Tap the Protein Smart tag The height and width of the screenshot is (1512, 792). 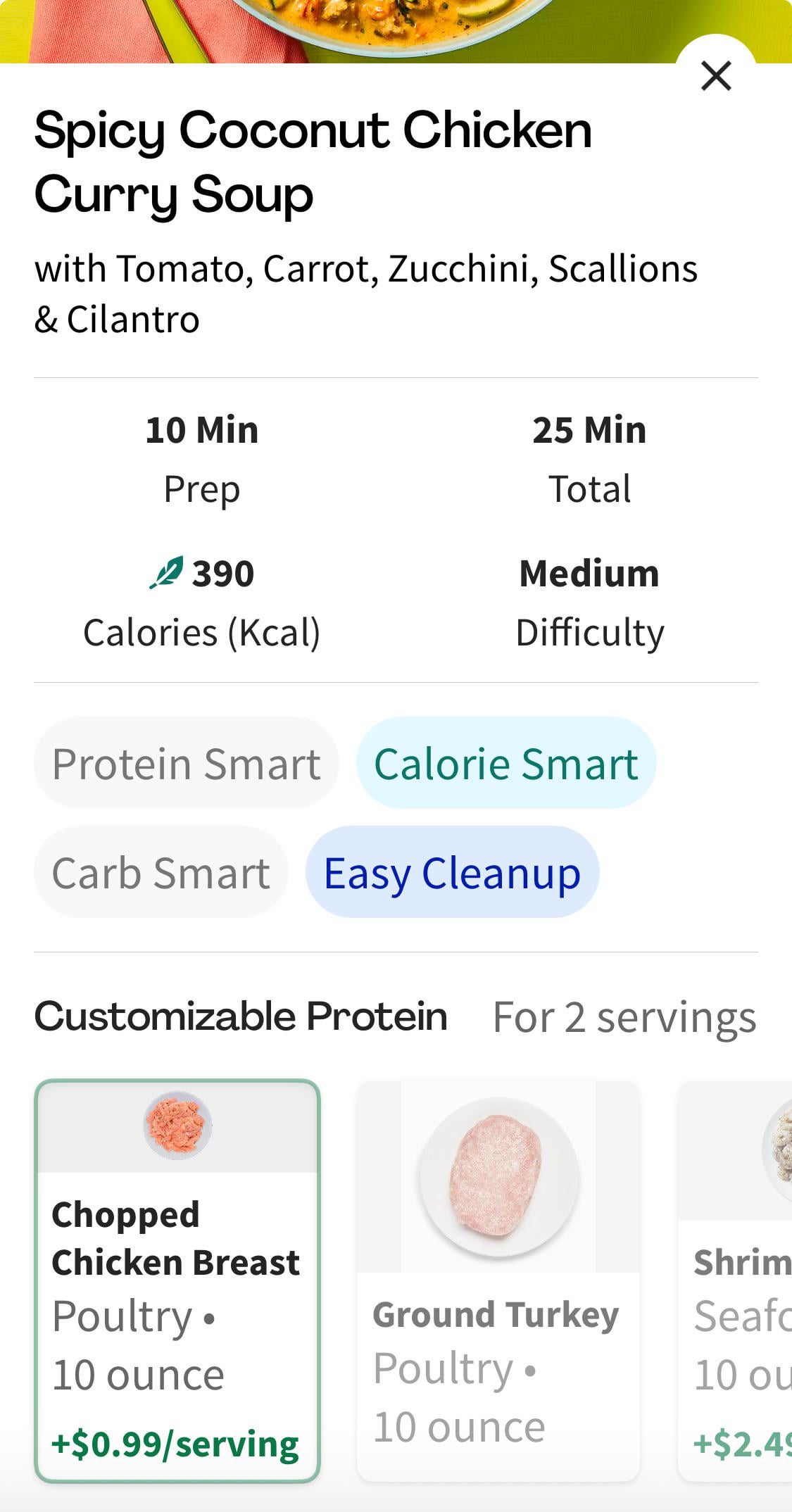pos(187,764)
